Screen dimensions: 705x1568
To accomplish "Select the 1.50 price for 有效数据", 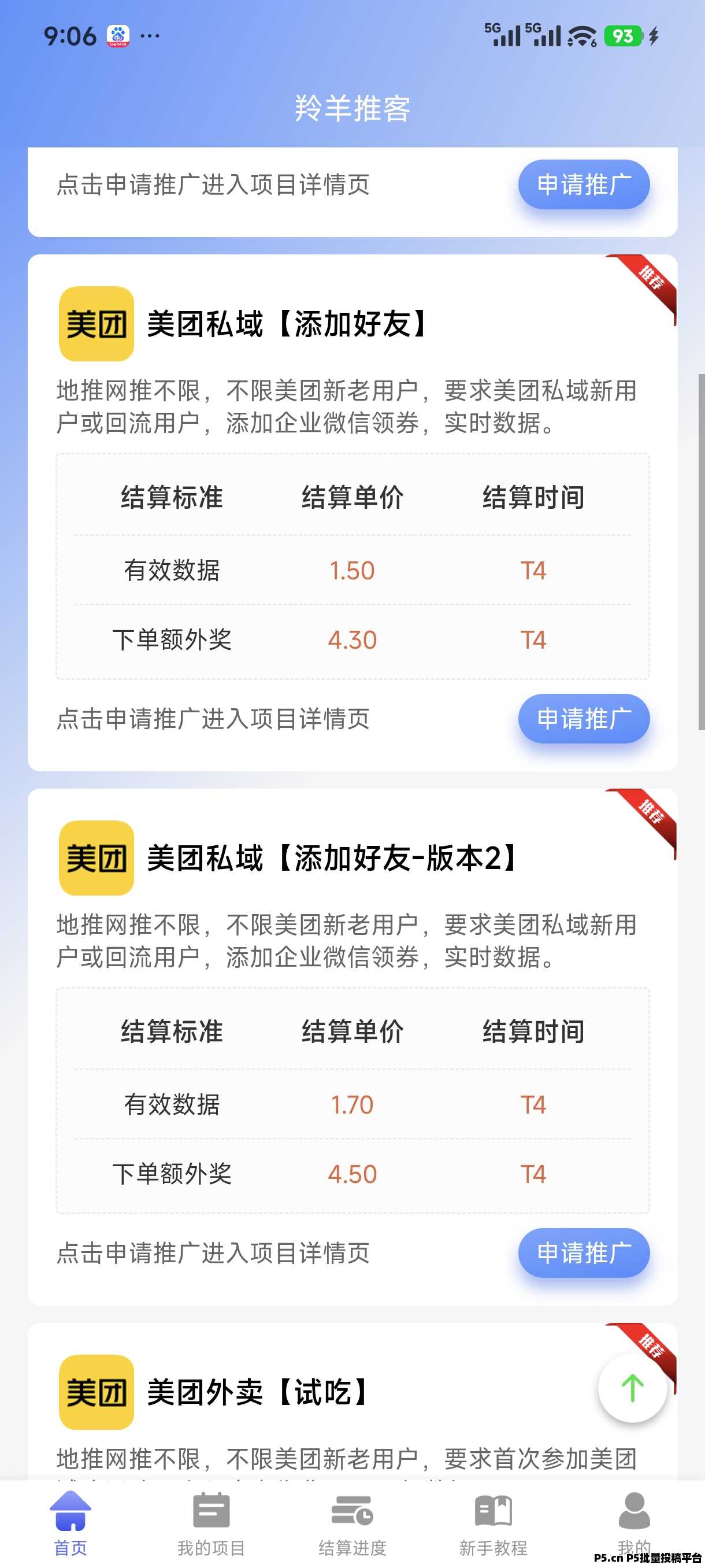I will (353, 570).
